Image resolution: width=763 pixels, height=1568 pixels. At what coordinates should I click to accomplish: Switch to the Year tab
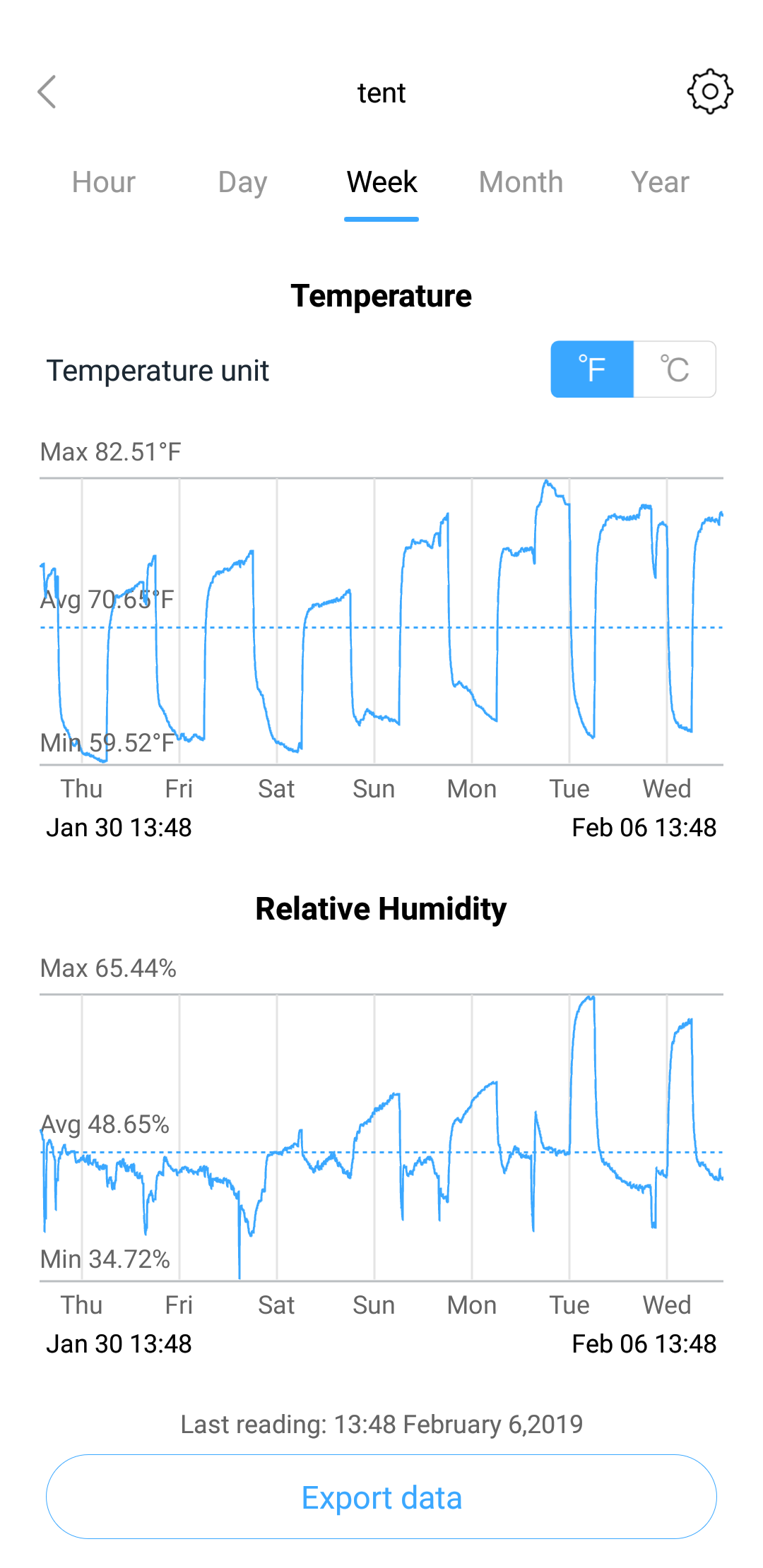[x=660, y=182]
